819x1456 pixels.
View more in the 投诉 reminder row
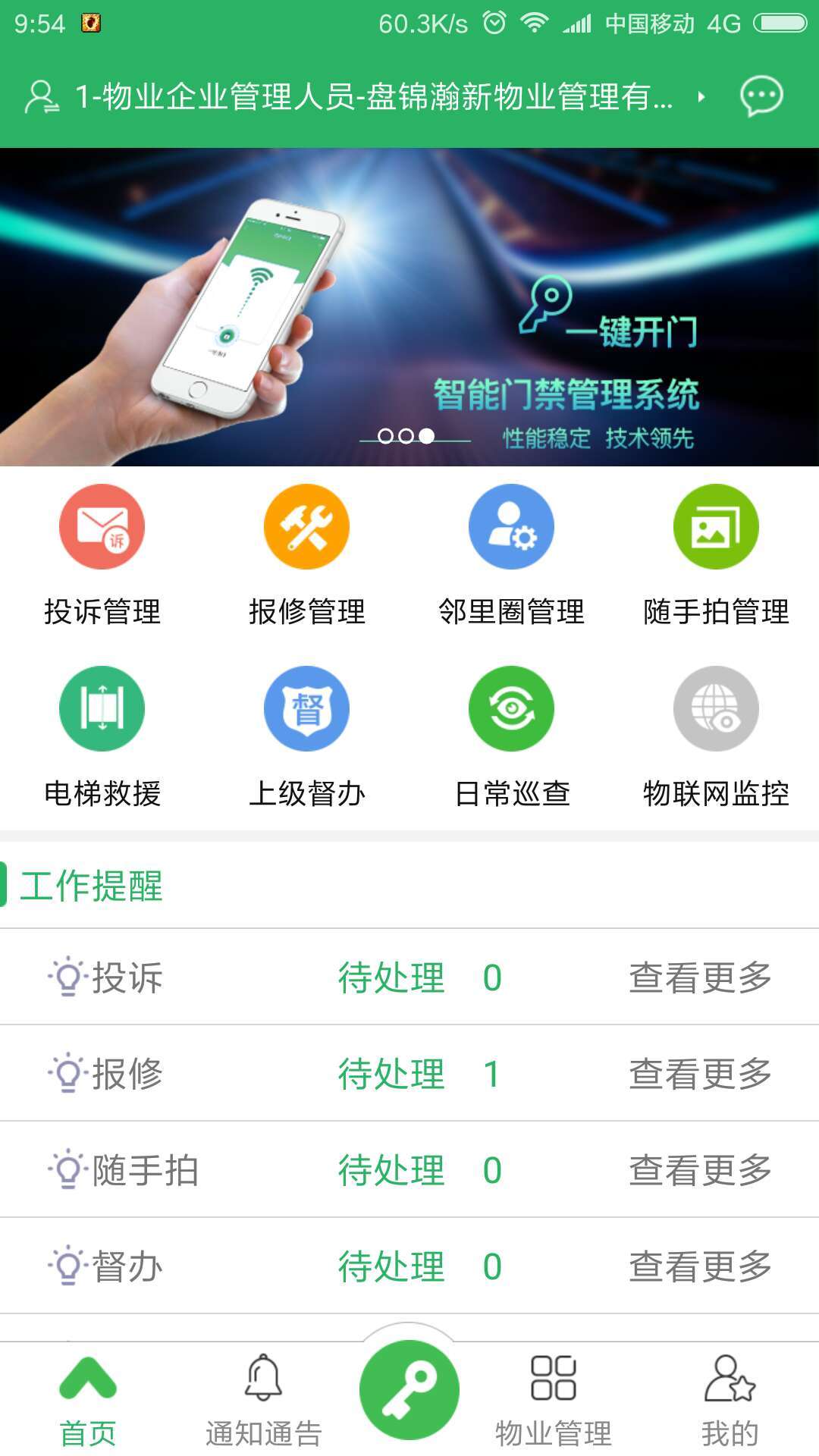(x=699, y=977)
